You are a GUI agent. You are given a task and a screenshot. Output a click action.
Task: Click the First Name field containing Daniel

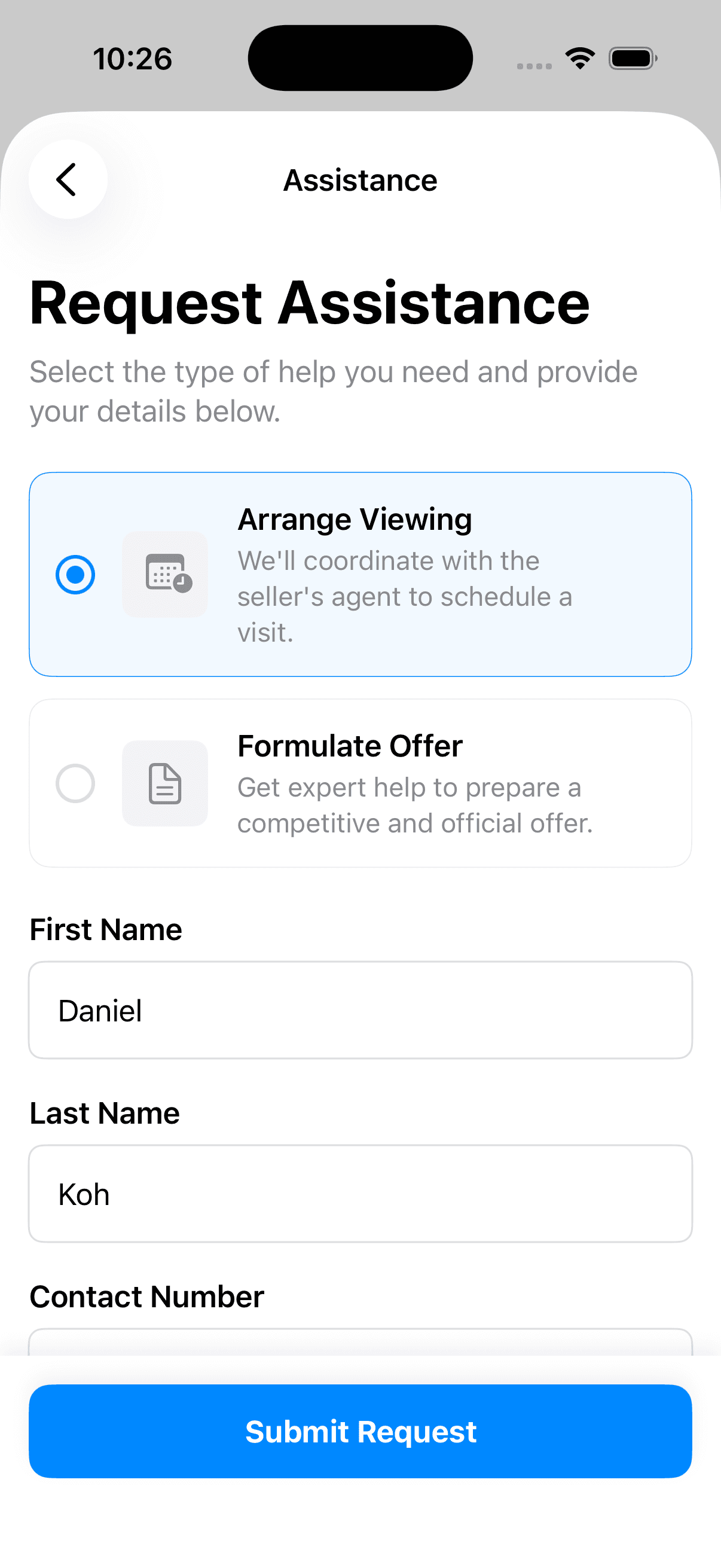point(360,1011)
